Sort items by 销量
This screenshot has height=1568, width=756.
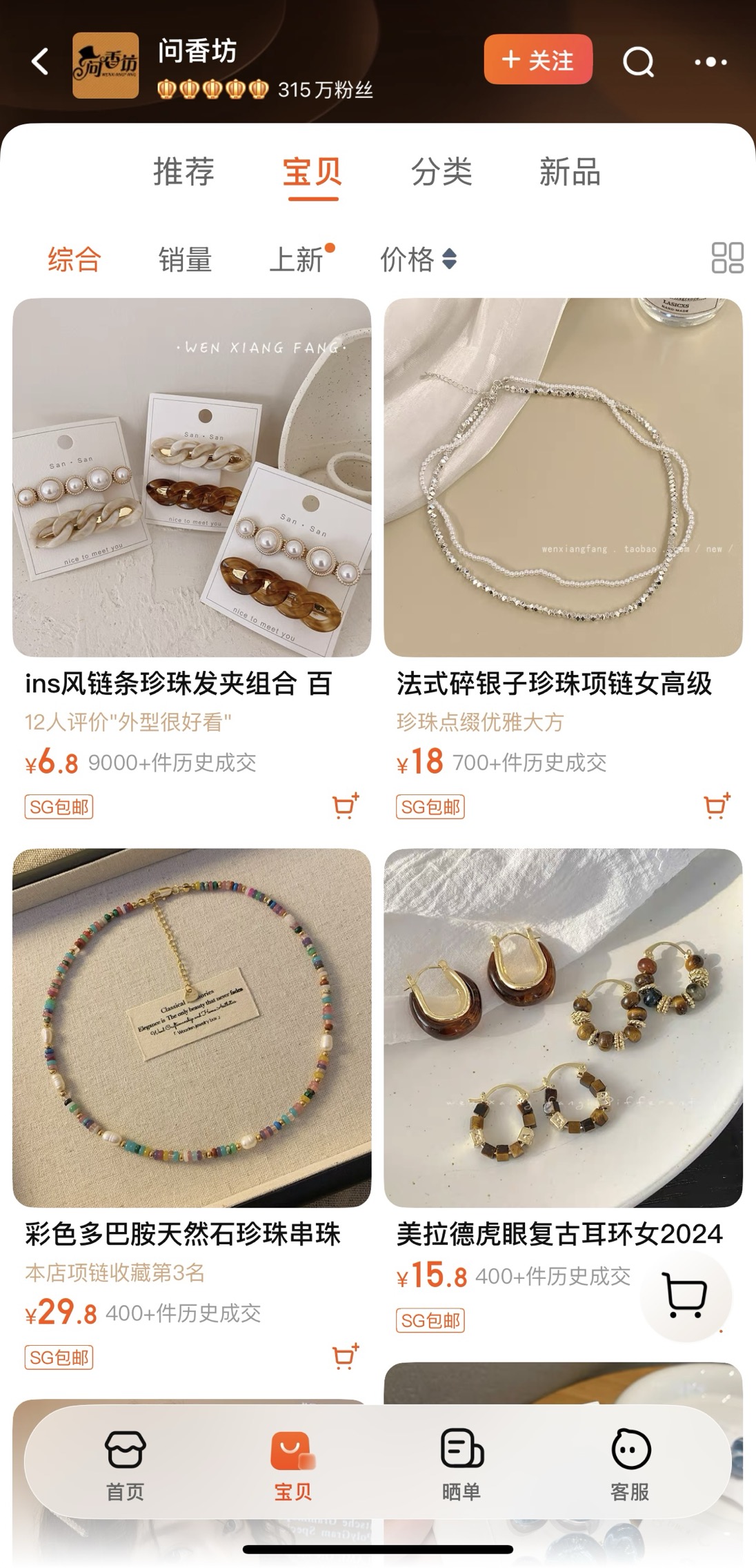pyautogui.click(x=185, y=260)
